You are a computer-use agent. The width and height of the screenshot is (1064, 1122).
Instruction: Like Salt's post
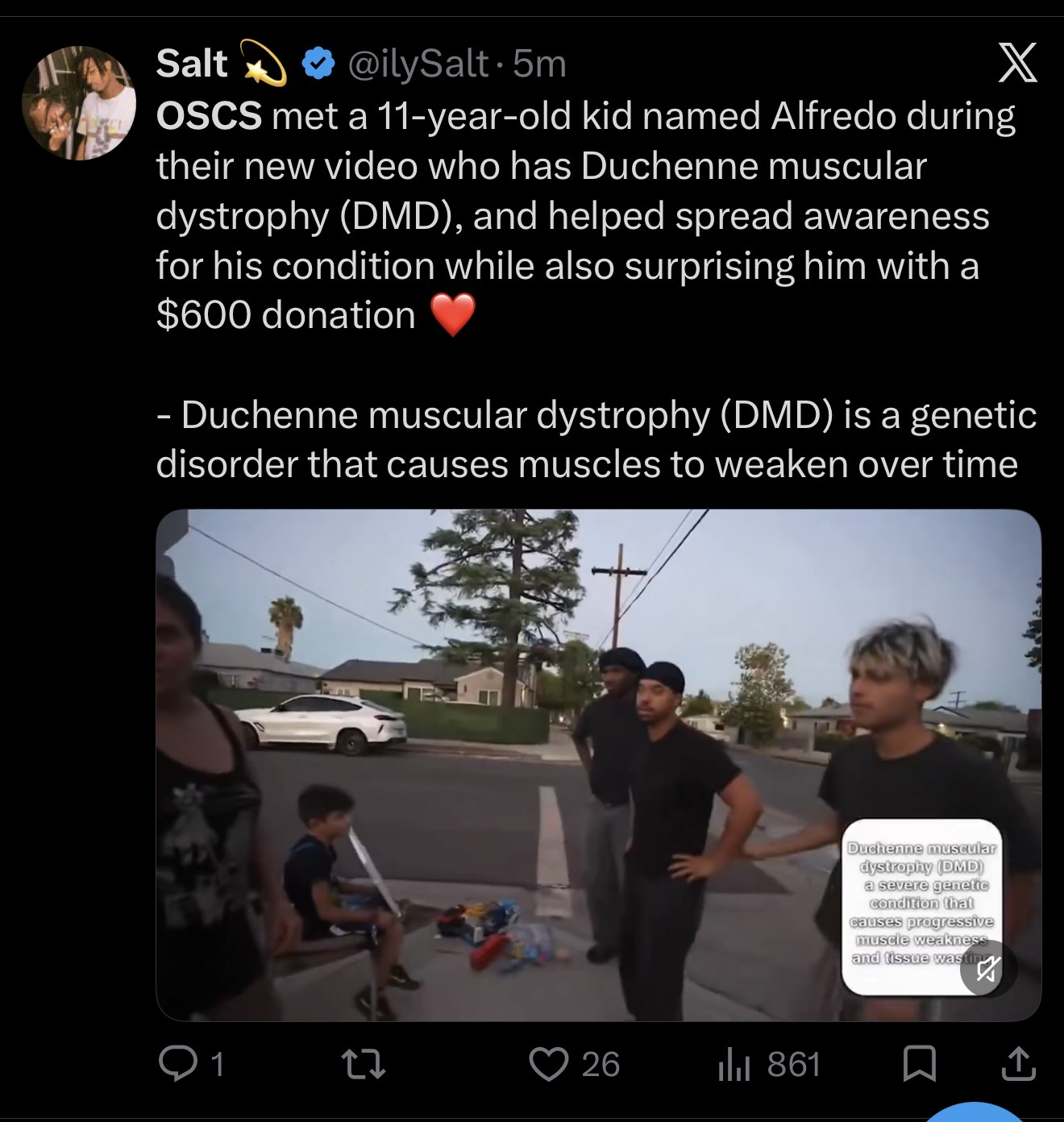click(574, 1065)
